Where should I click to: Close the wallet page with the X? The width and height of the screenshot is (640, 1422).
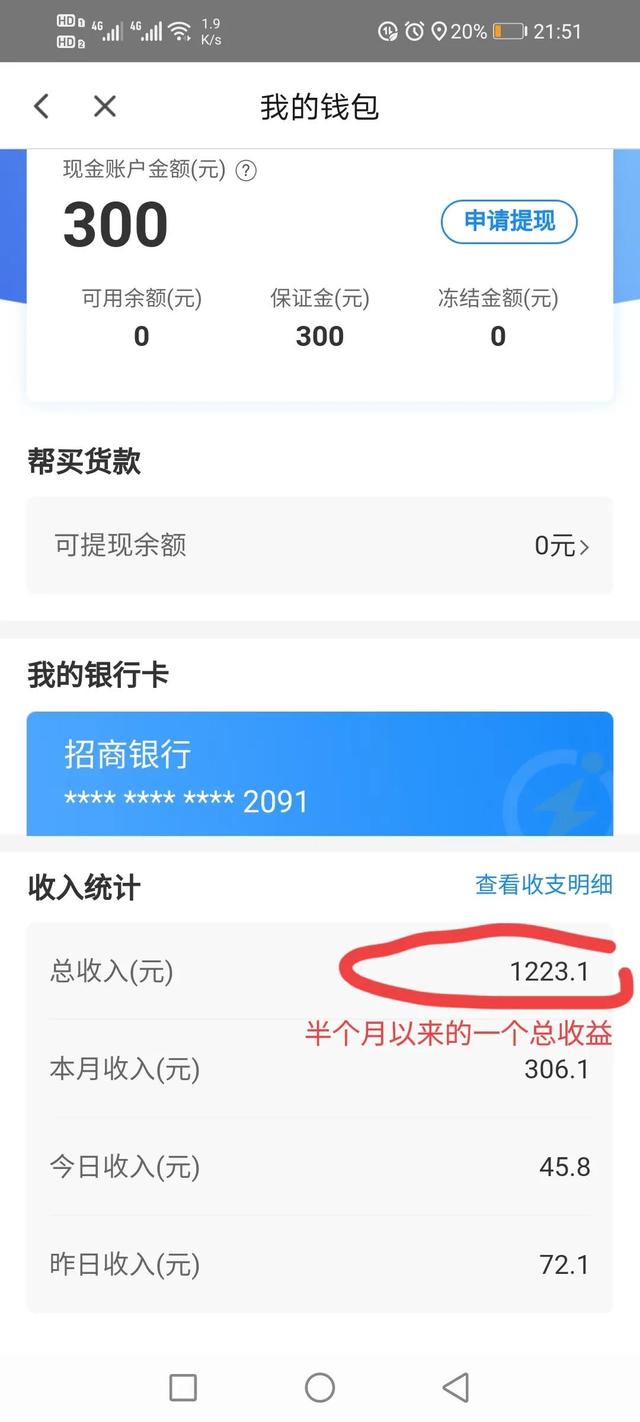(x=105, y=106)
